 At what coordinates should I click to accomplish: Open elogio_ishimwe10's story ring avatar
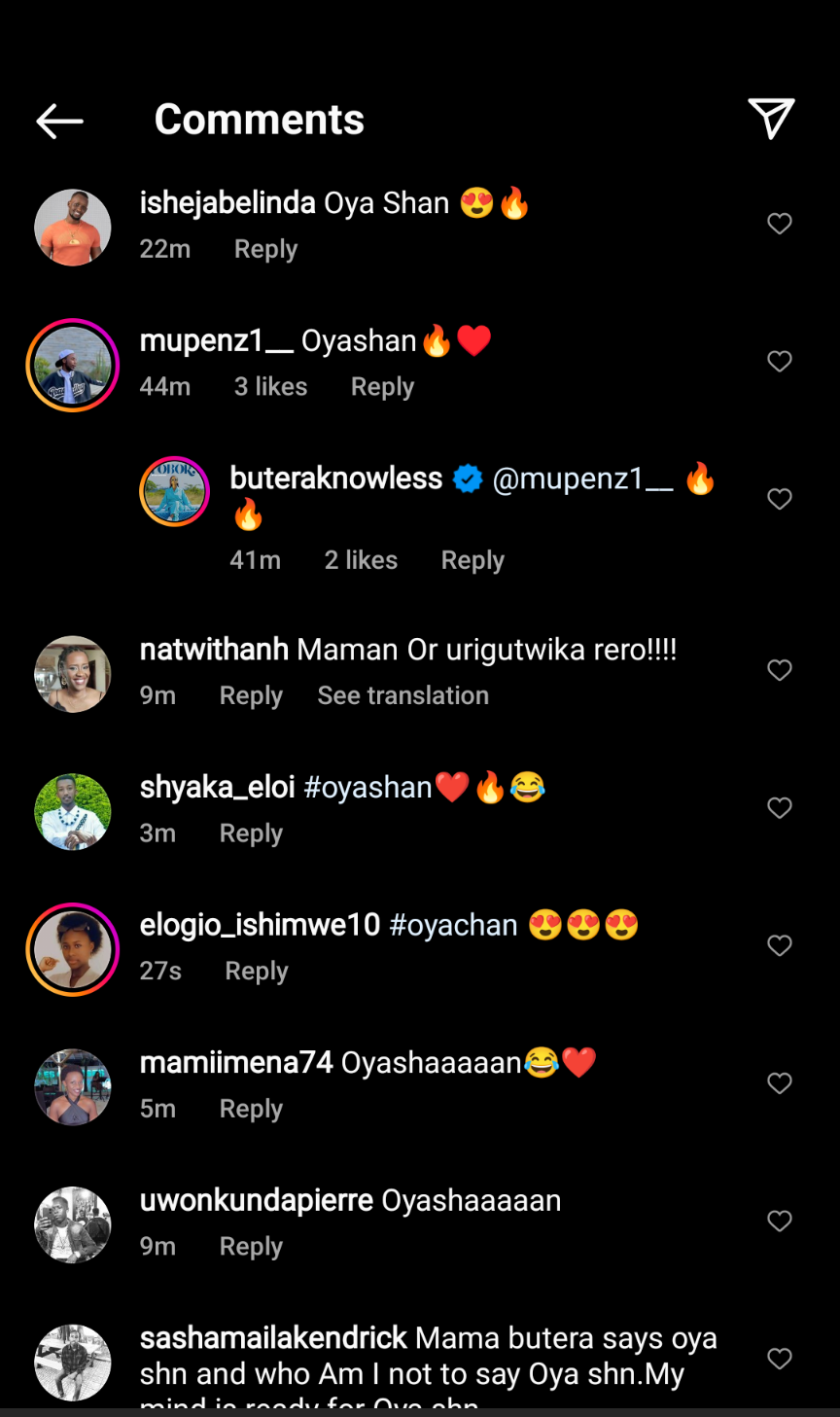click(x=73, y=949)
